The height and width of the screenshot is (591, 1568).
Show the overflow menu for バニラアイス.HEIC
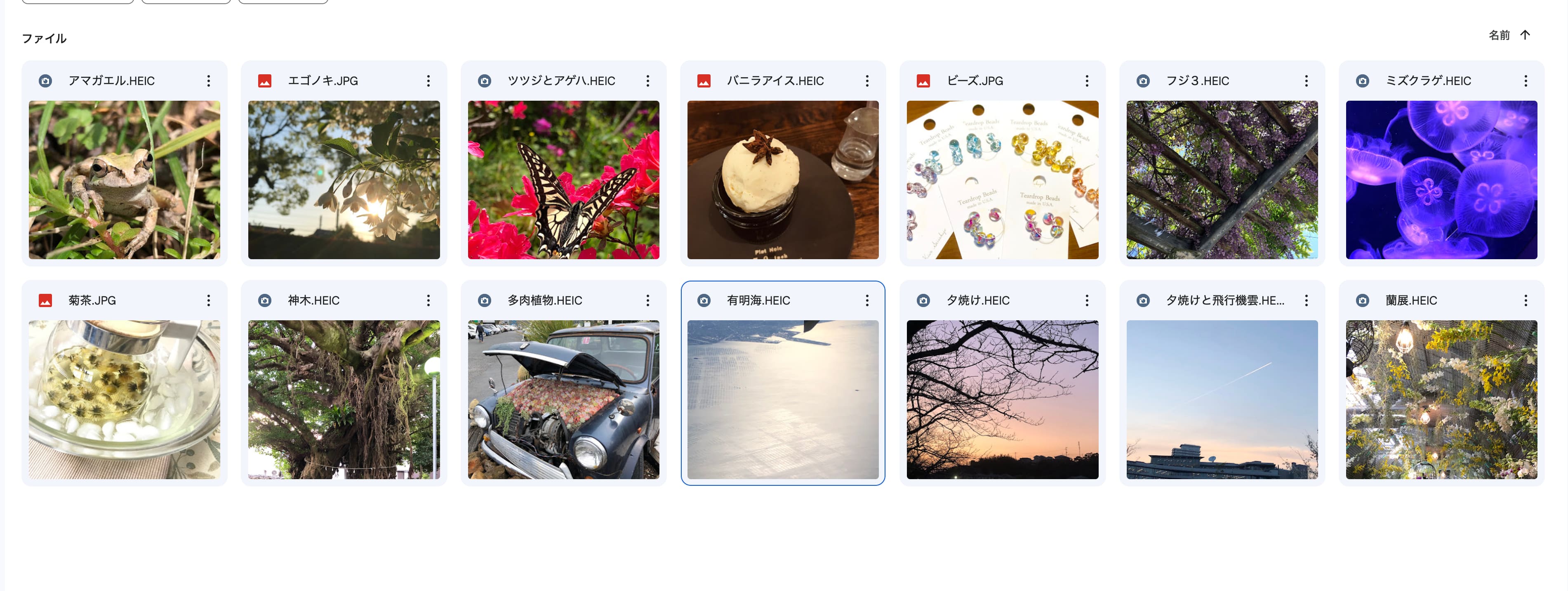[867, 81]
